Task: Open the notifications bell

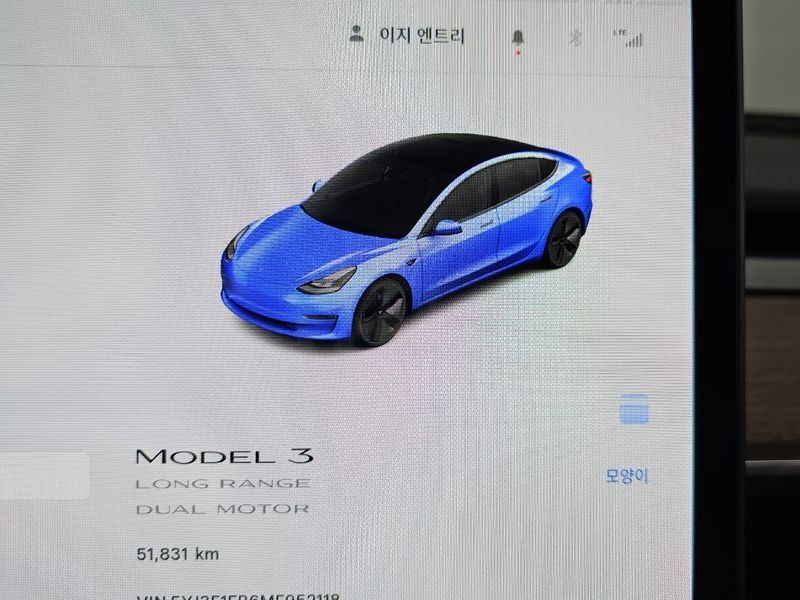Action: click(518, 39)
